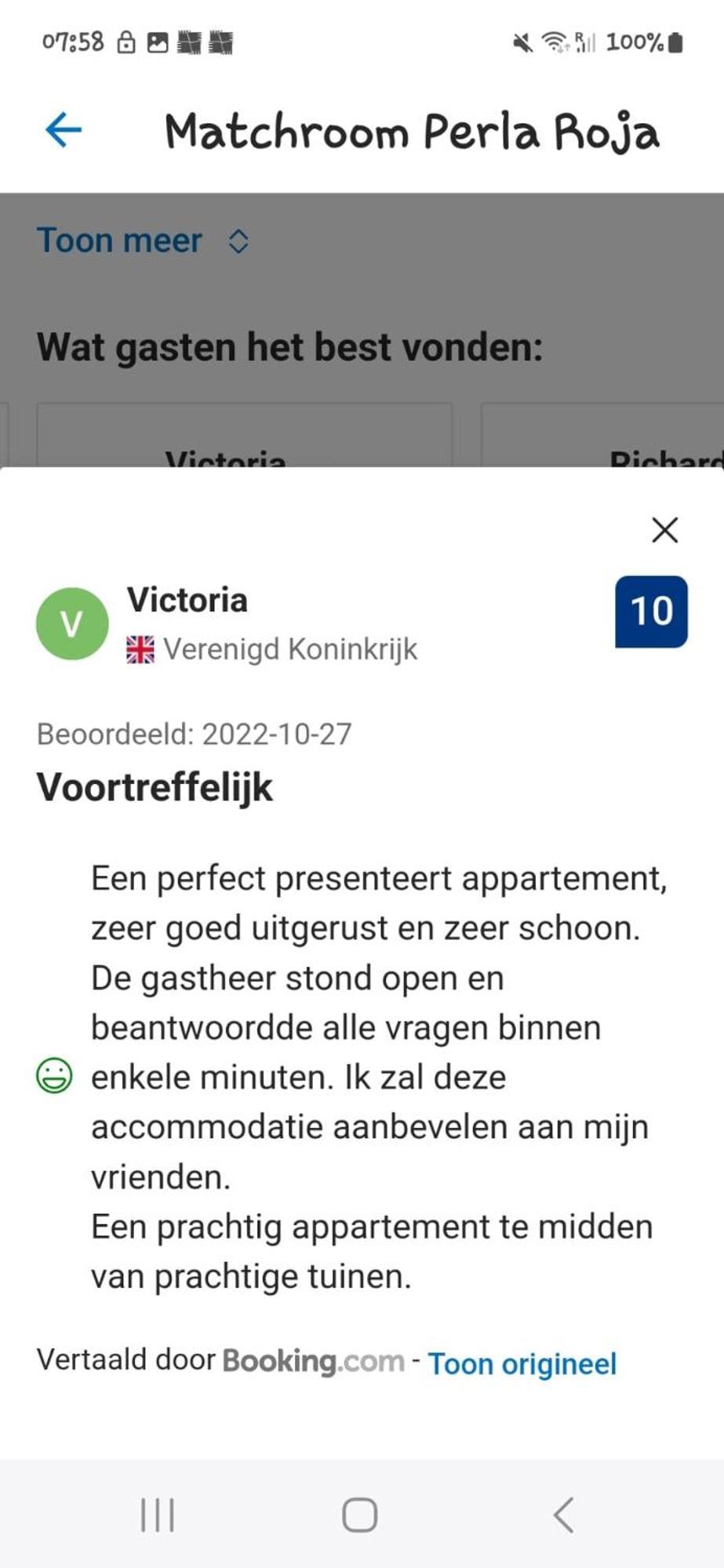Tap 'Toon origineel' to show original review
Screen dimensions: 724x1568
522,1363
